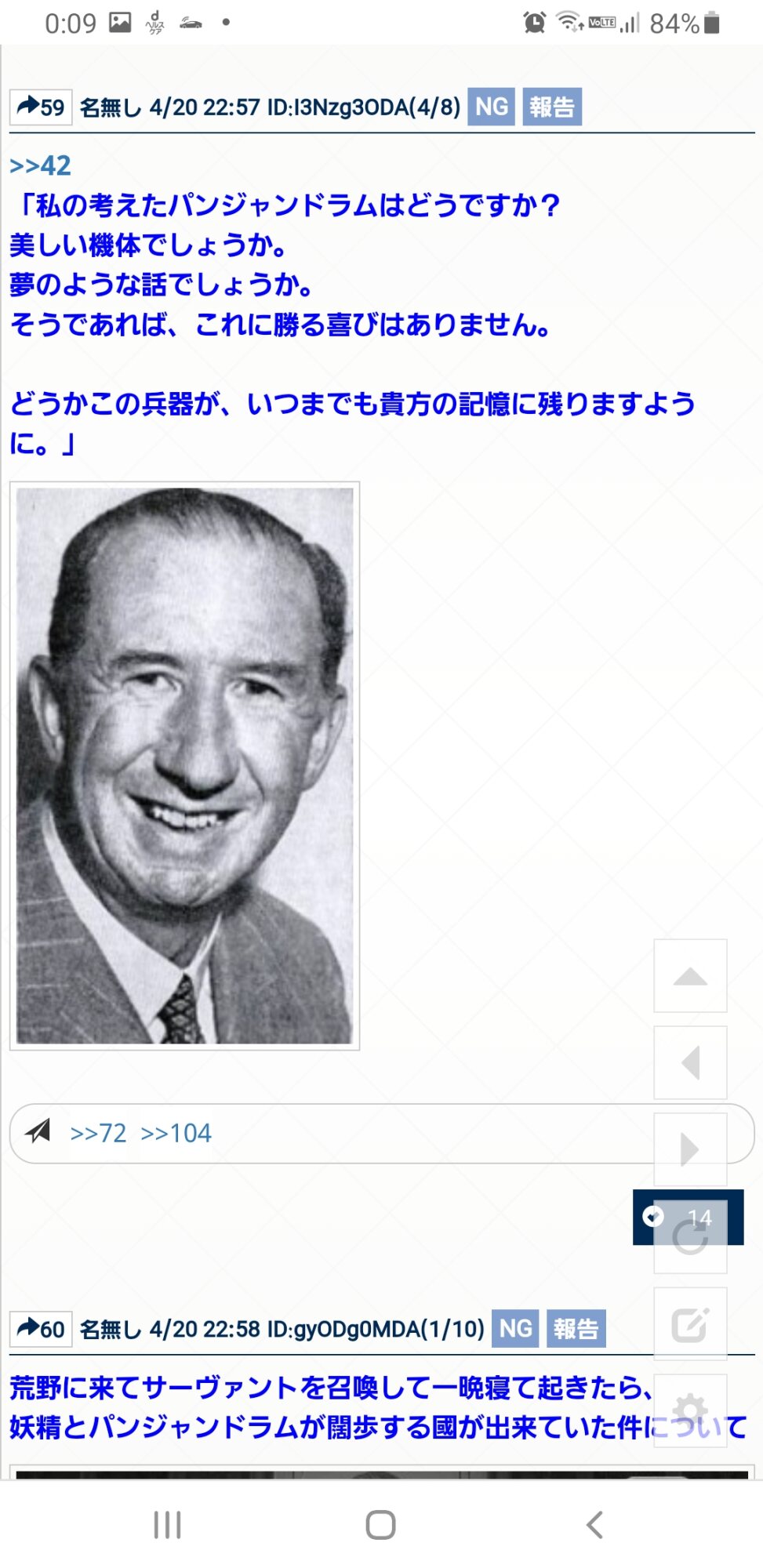Report post 59 with 報告 button

pos(551,107)
